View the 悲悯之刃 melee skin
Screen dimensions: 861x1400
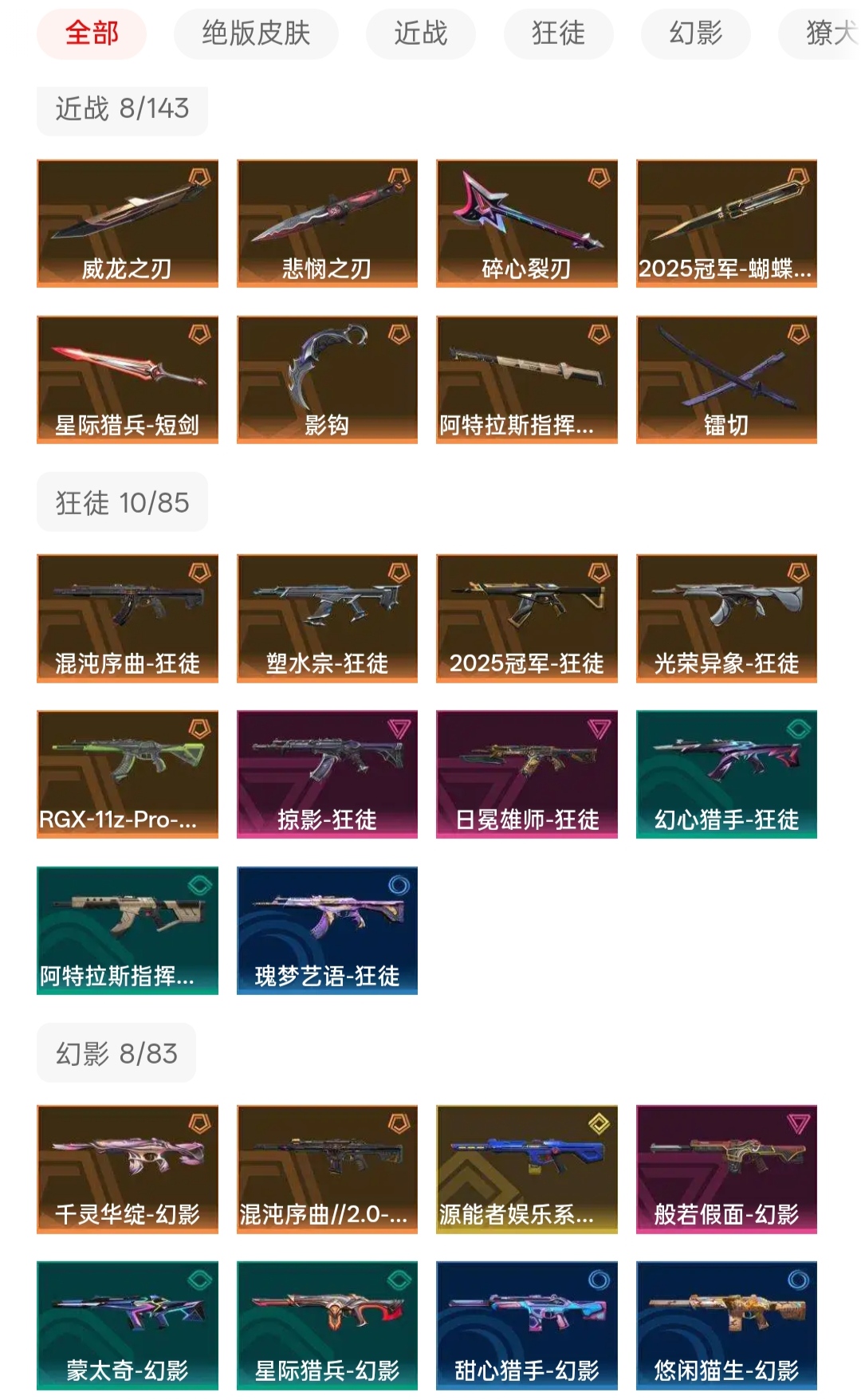tap(327, 223)
